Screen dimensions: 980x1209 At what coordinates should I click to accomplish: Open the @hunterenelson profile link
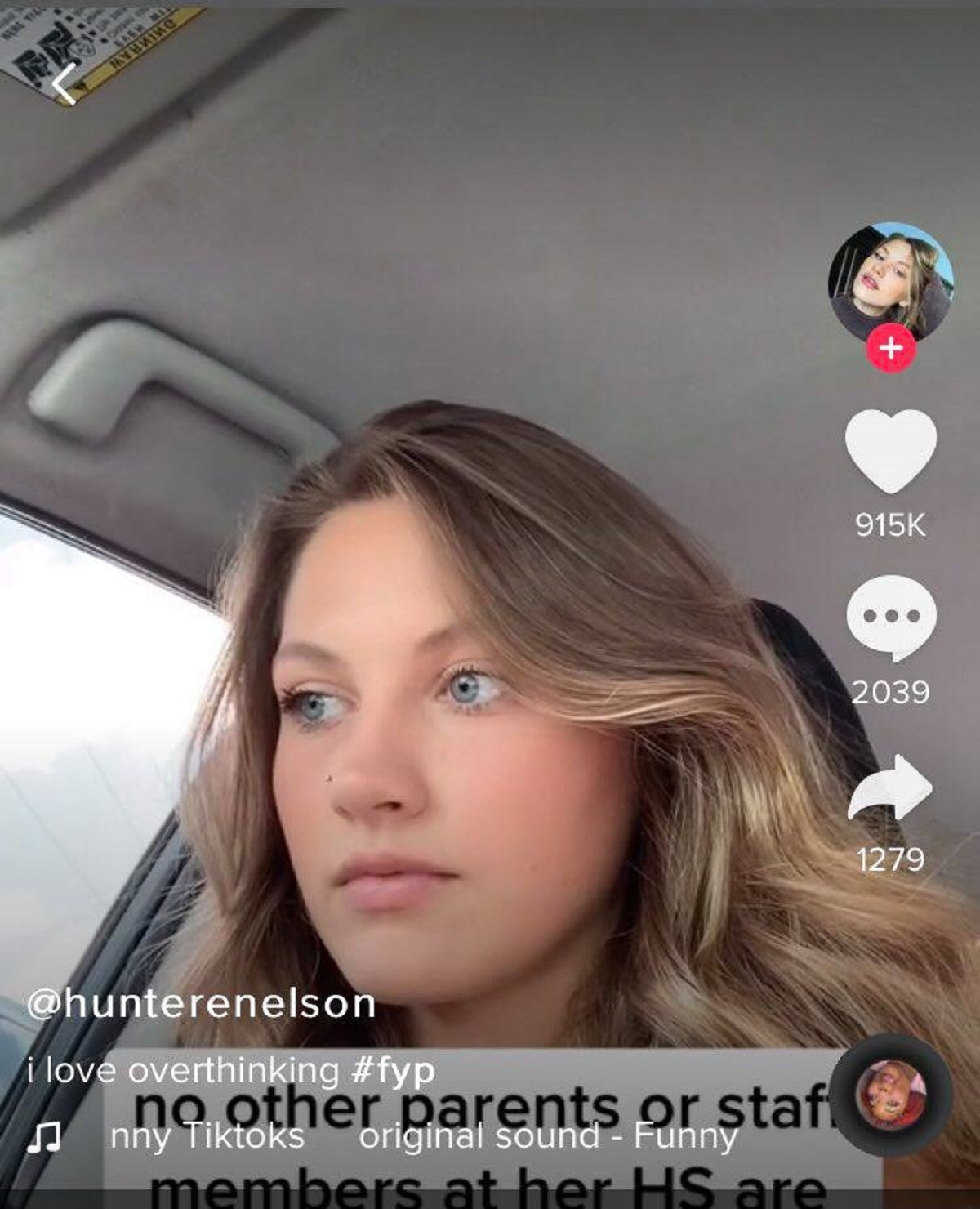pos(201,1003)
